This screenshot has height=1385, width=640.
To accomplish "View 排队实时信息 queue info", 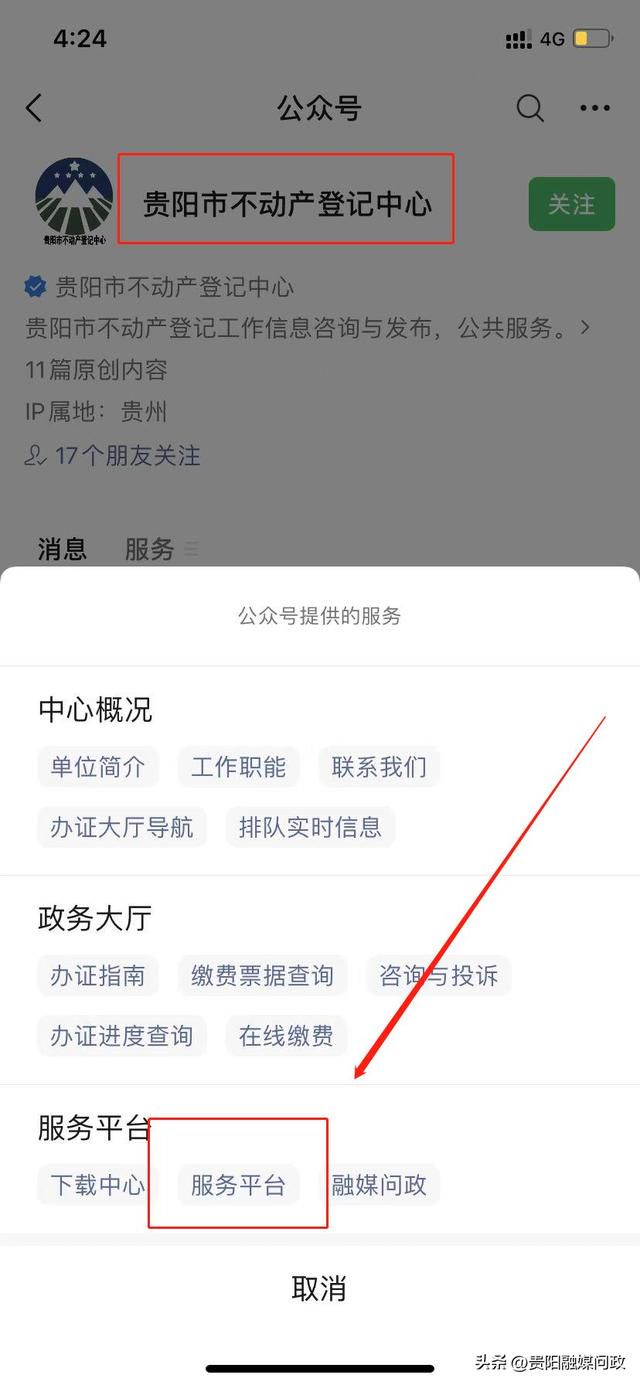I will click(310, 827).
